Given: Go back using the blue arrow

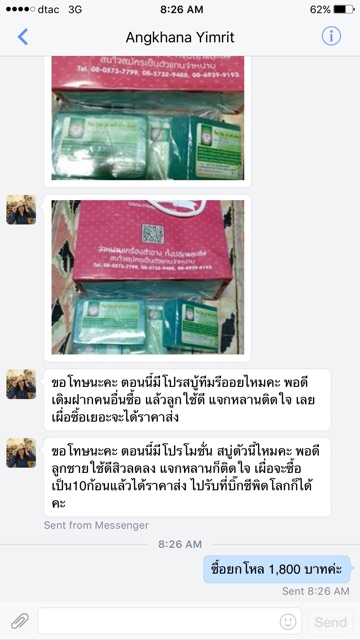Looking at the screenshot, I should click(23, 37).
